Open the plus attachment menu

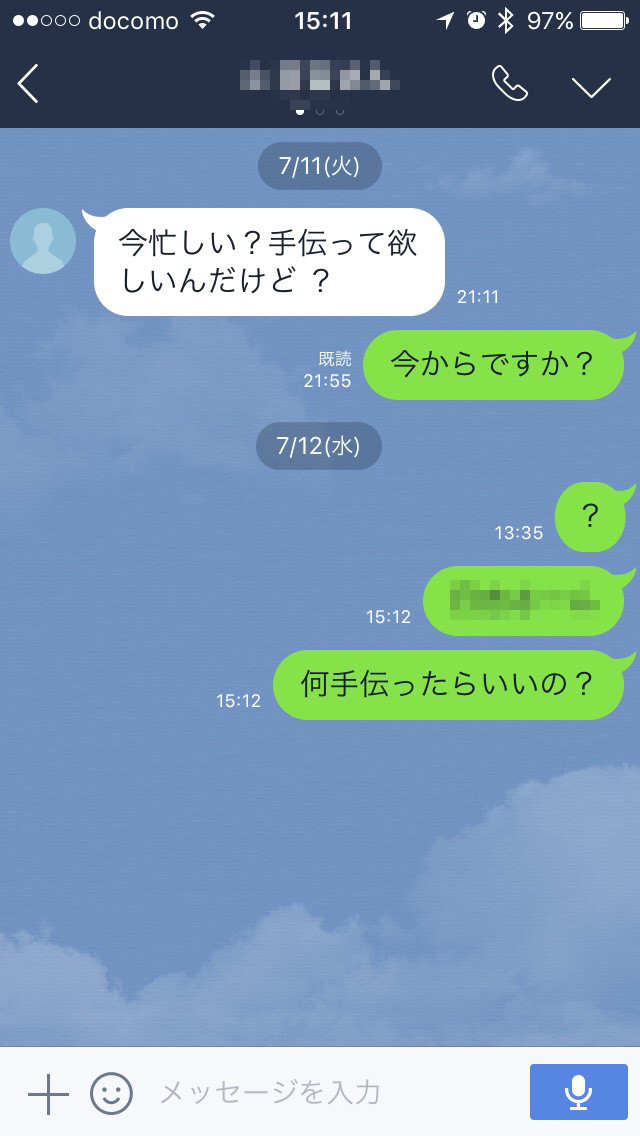point(48,1092)
